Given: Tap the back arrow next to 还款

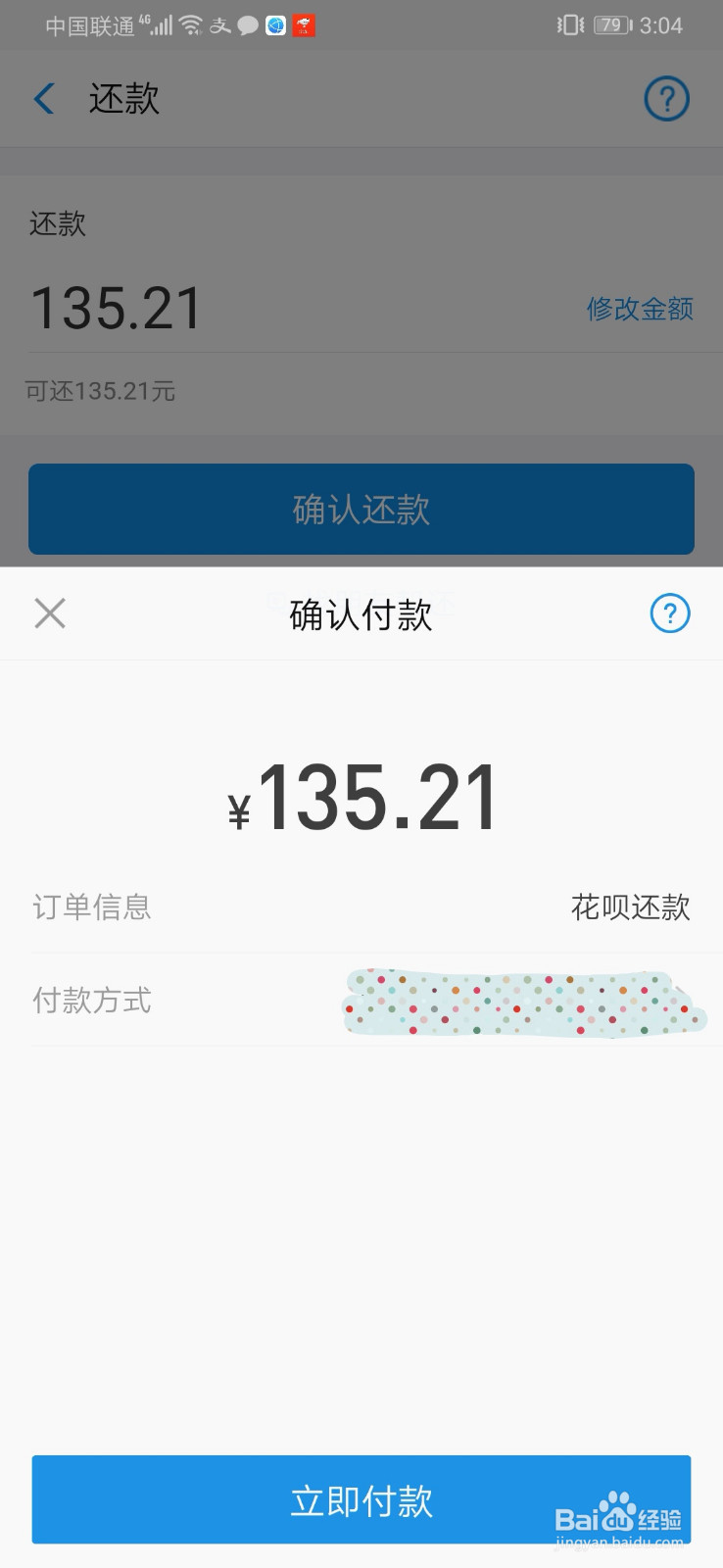Looking at the screenshot, I should click(43, 98).
